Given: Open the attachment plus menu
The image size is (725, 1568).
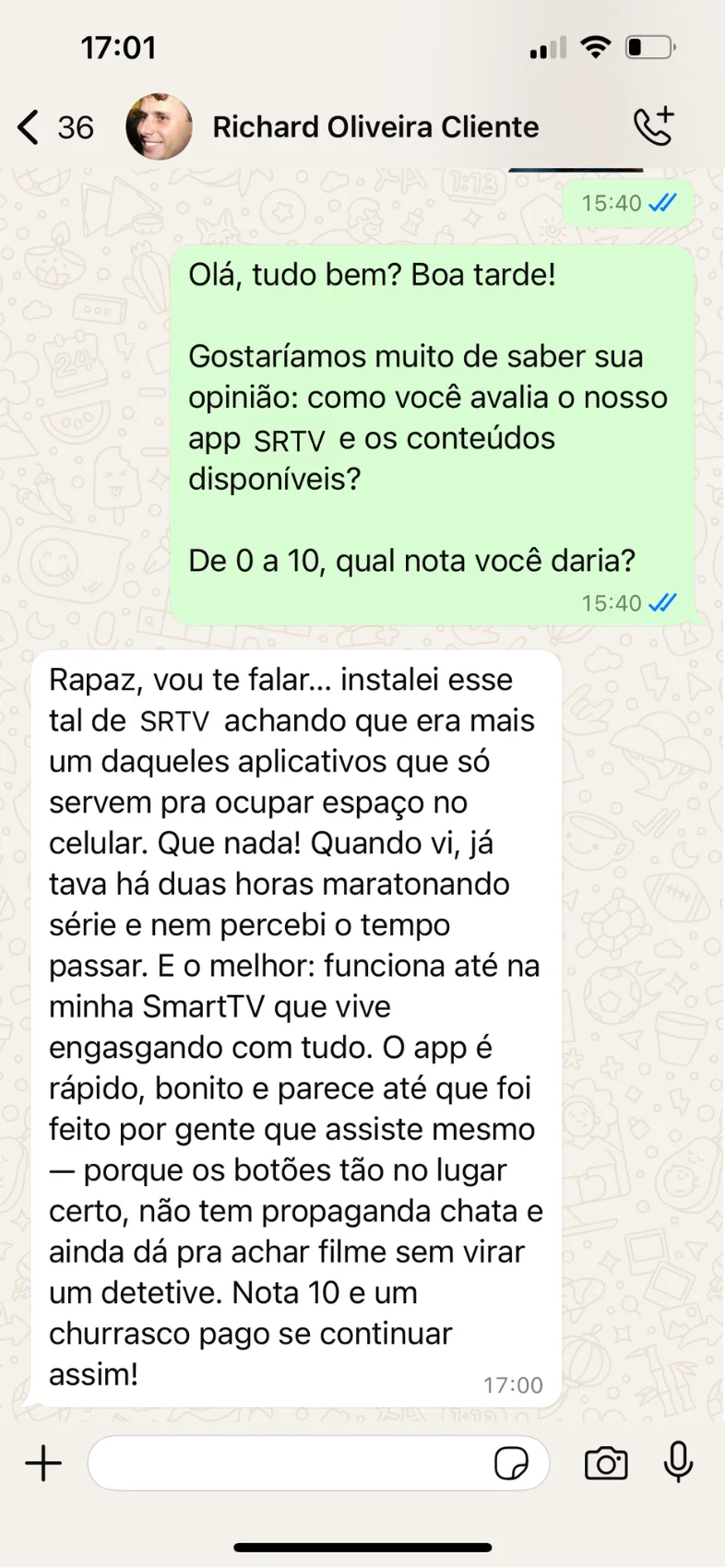Looking at the screenshot, I should 43,1463.
